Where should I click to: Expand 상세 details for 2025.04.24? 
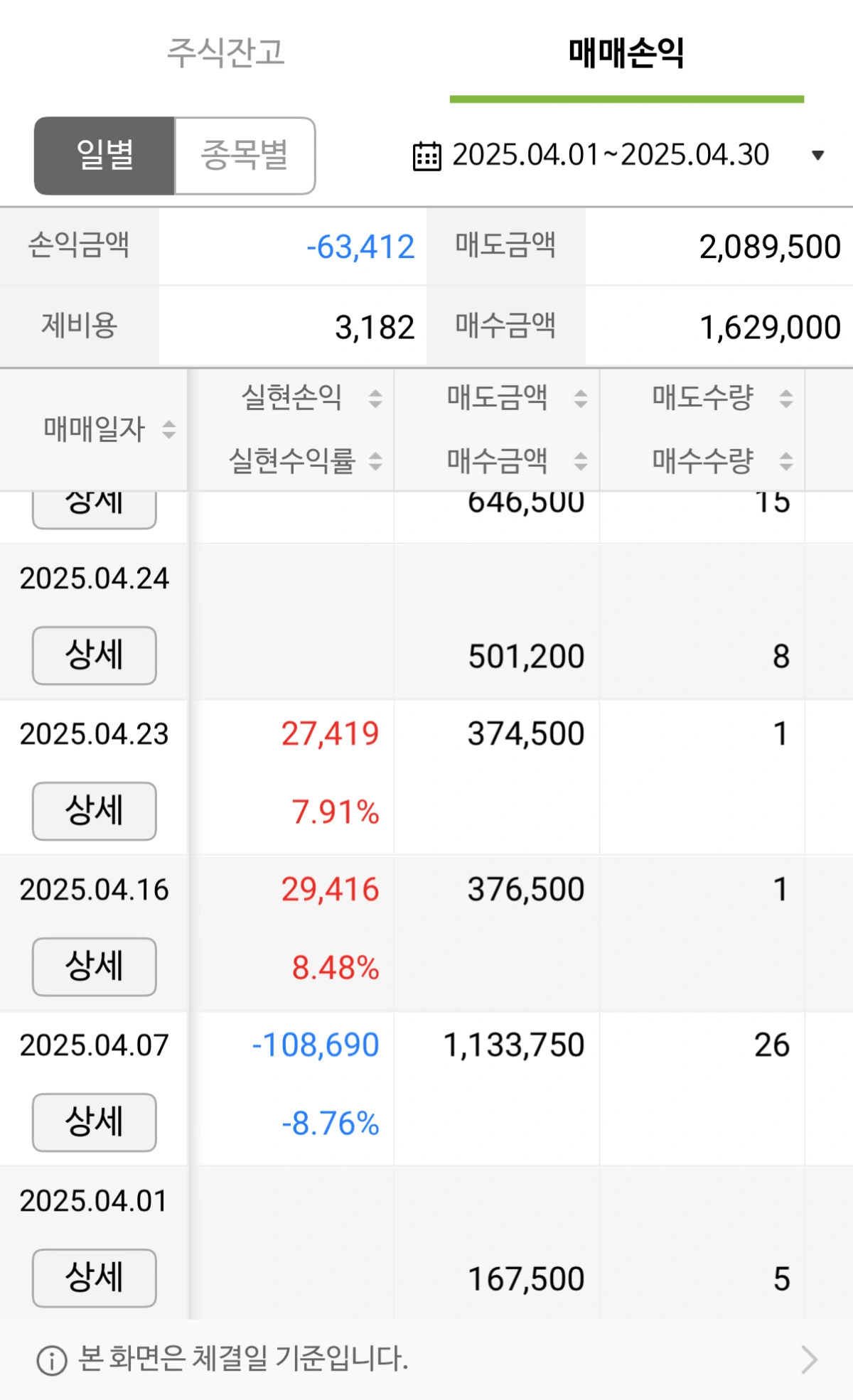(93, 655)
